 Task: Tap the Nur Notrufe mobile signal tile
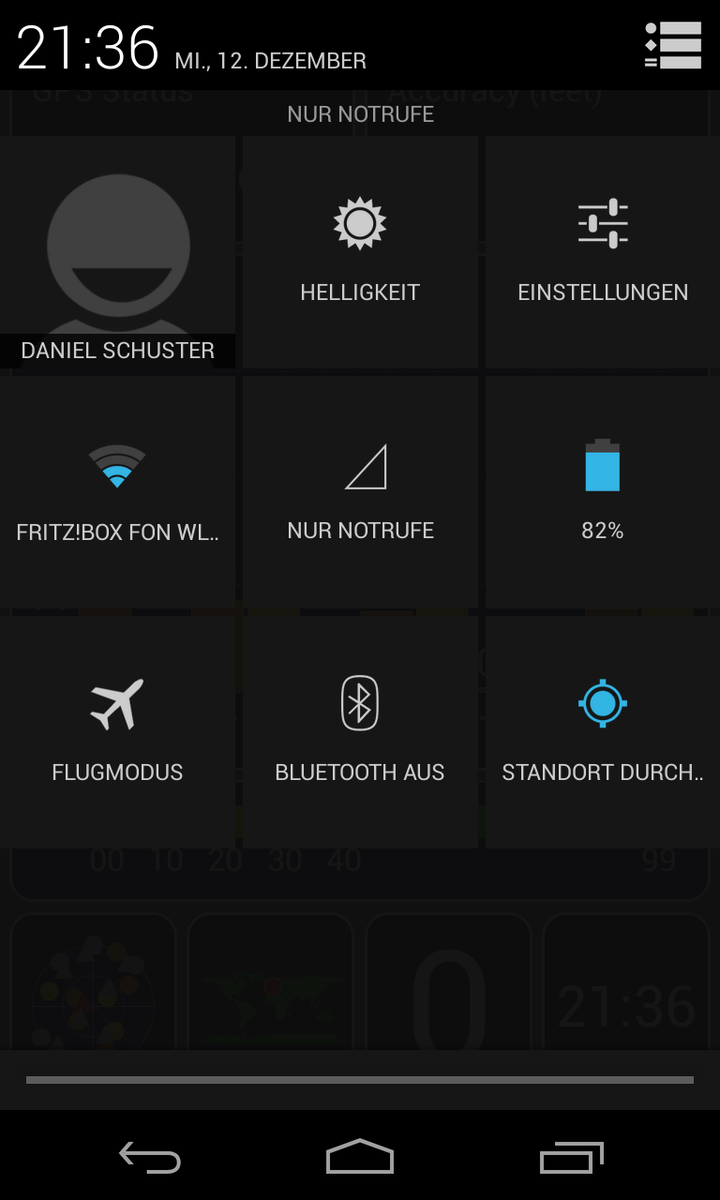pos(360,492)
